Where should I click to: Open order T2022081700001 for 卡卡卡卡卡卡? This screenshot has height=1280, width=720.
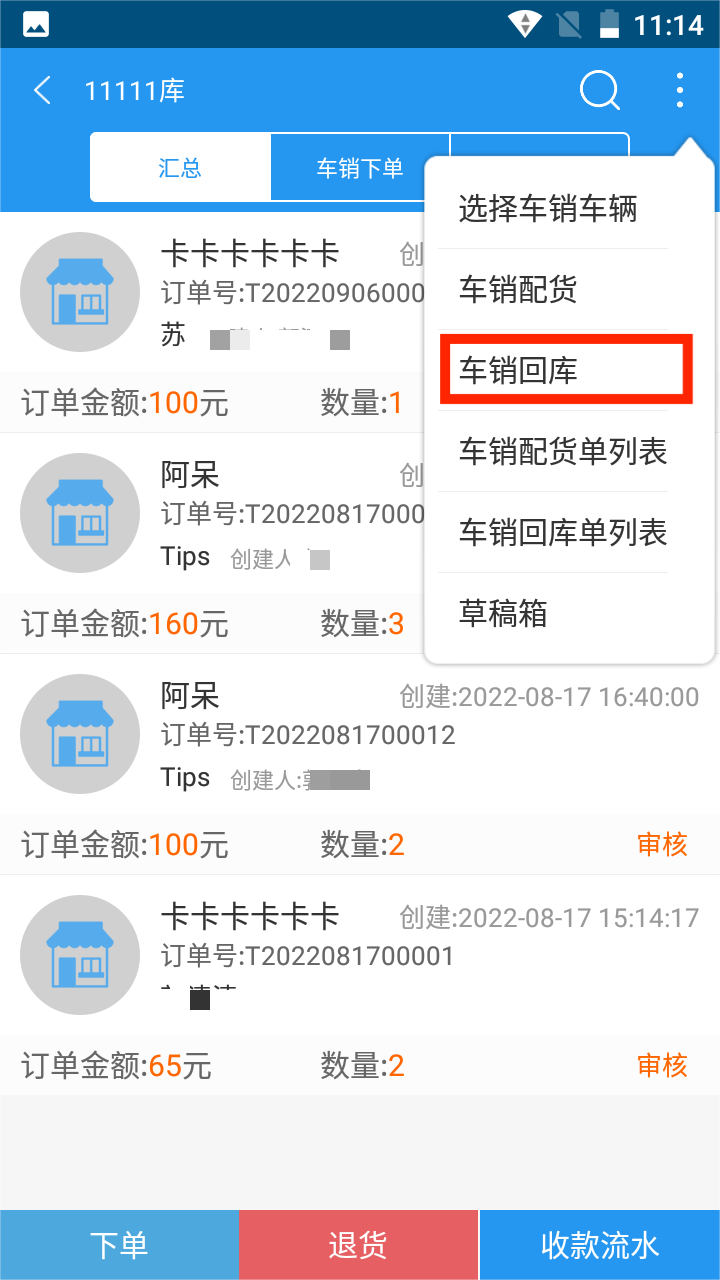click(360, 956)
